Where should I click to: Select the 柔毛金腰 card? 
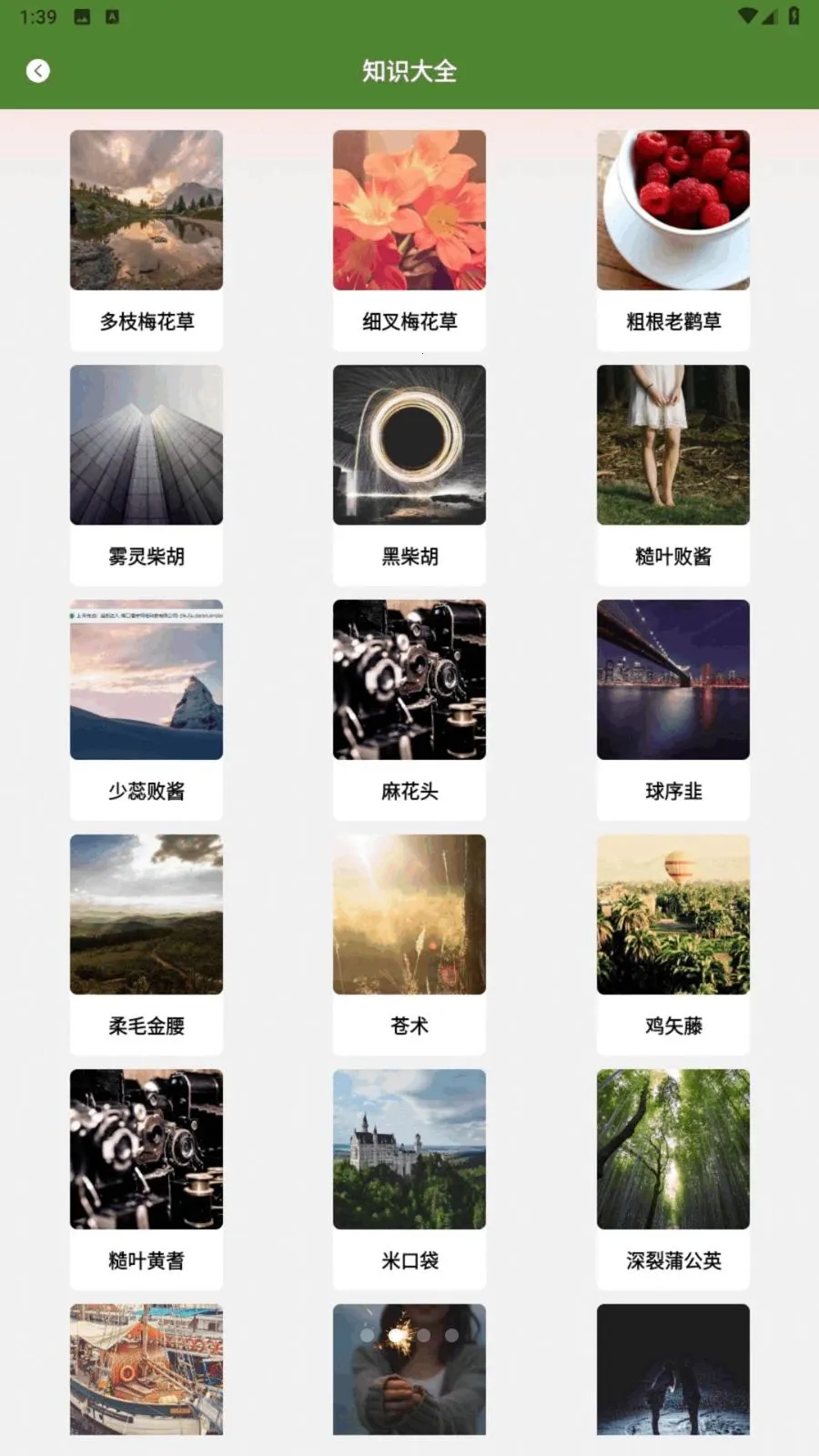(x=147, y=945)
